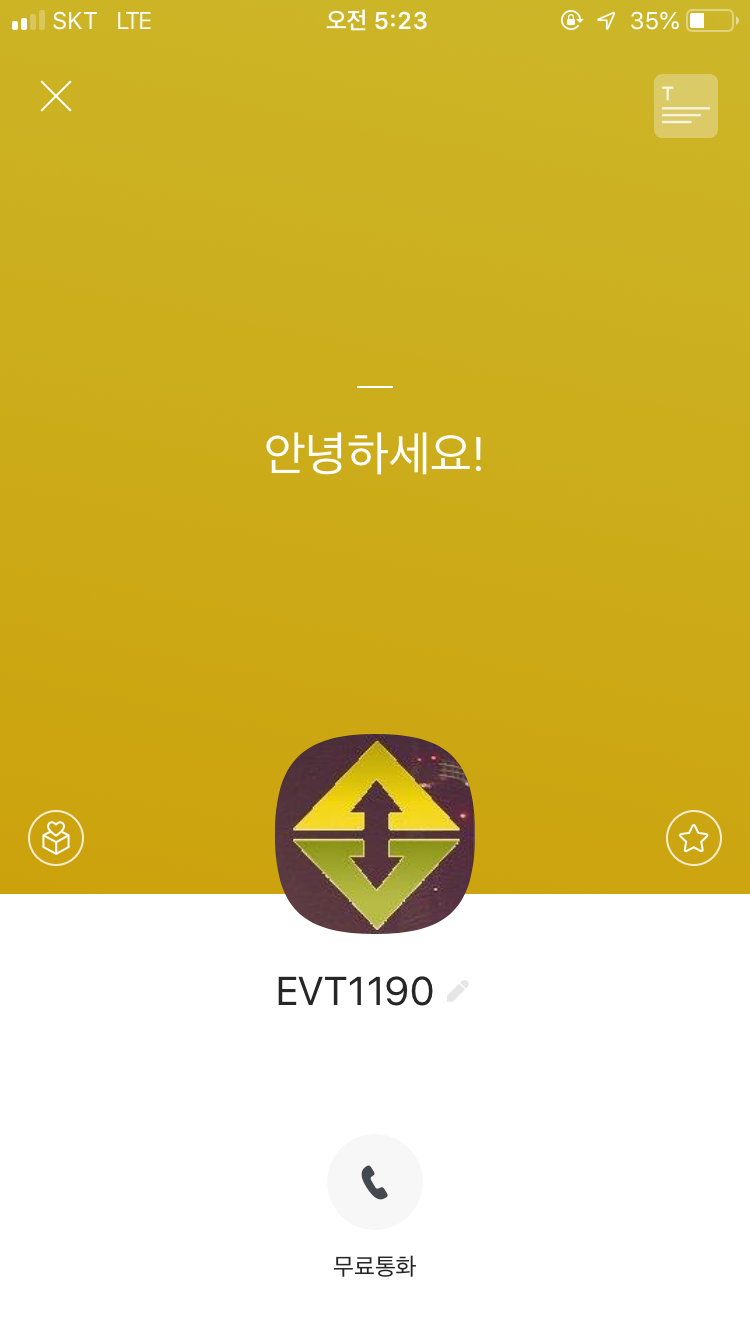Image resolution: width=750 pixels, height=1334 pixels.
Task: Close the EVT1190 profile screen
Action: (x=56, y=96)
